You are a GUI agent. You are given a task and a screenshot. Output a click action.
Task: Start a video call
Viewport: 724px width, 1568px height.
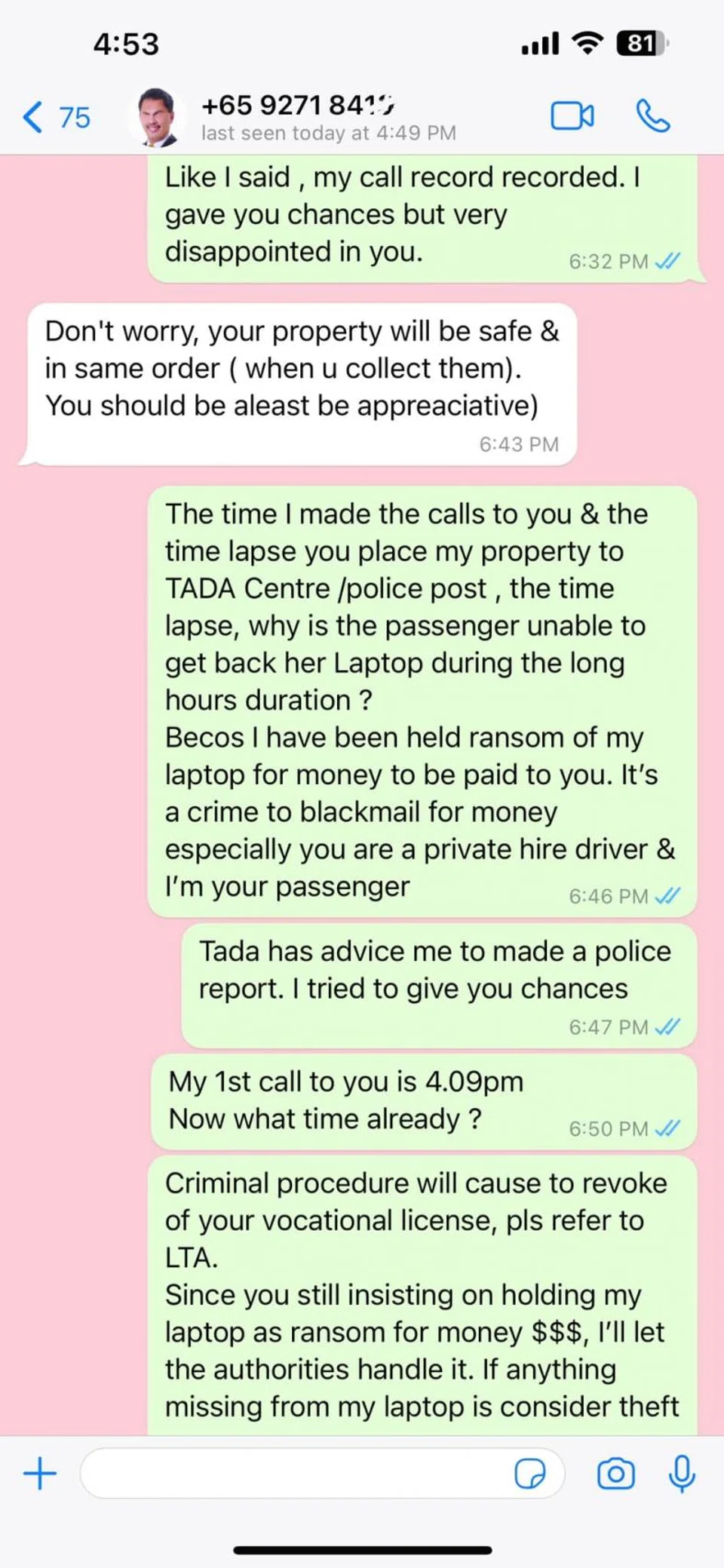click(572, 116)
